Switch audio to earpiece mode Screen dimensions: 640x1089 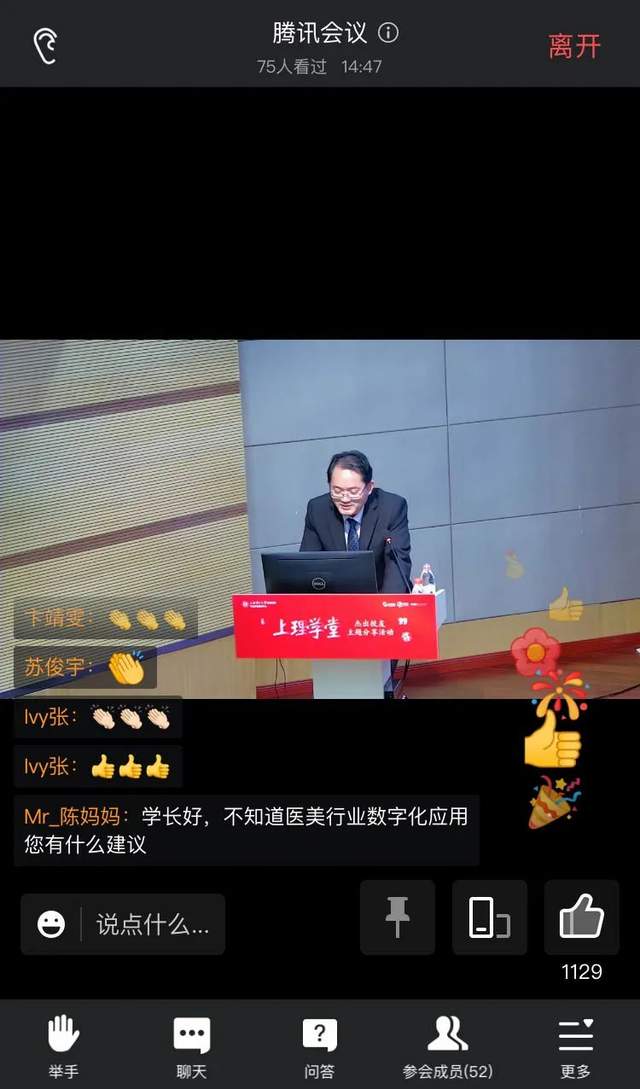(x=45, y=46)
